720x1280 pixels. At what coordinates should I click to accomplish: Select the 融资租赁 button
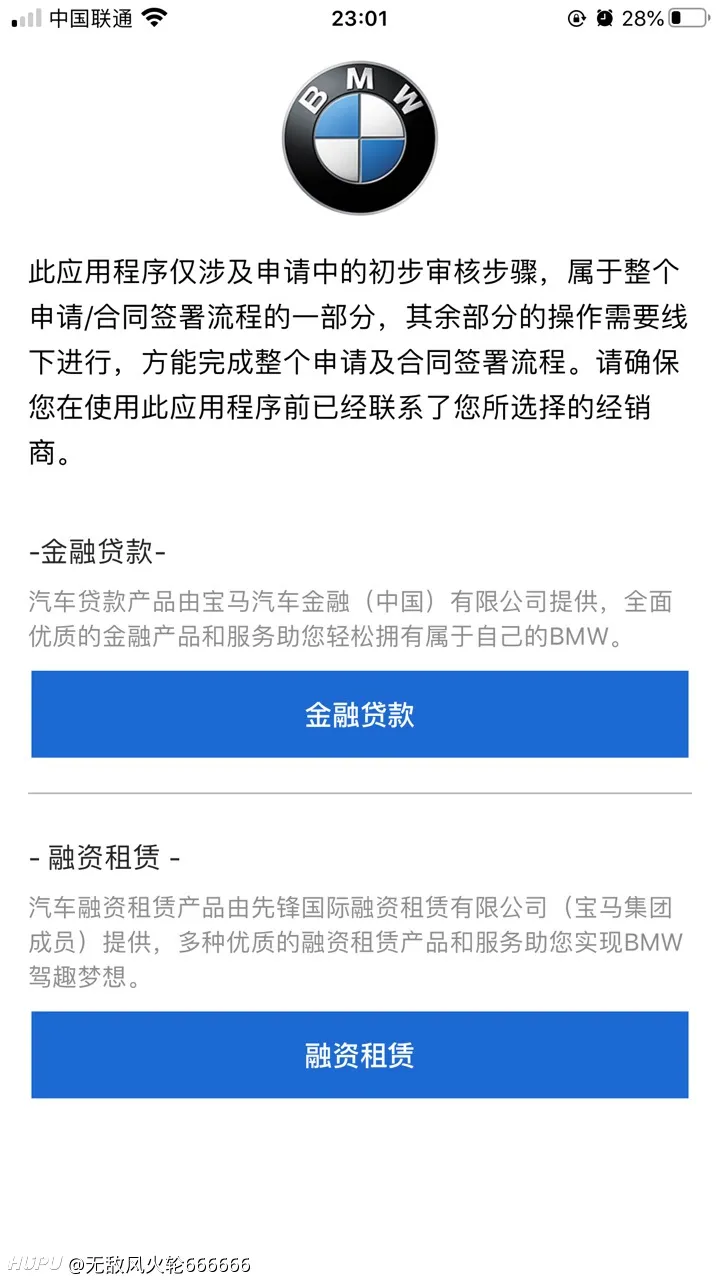pos(360,1055)
